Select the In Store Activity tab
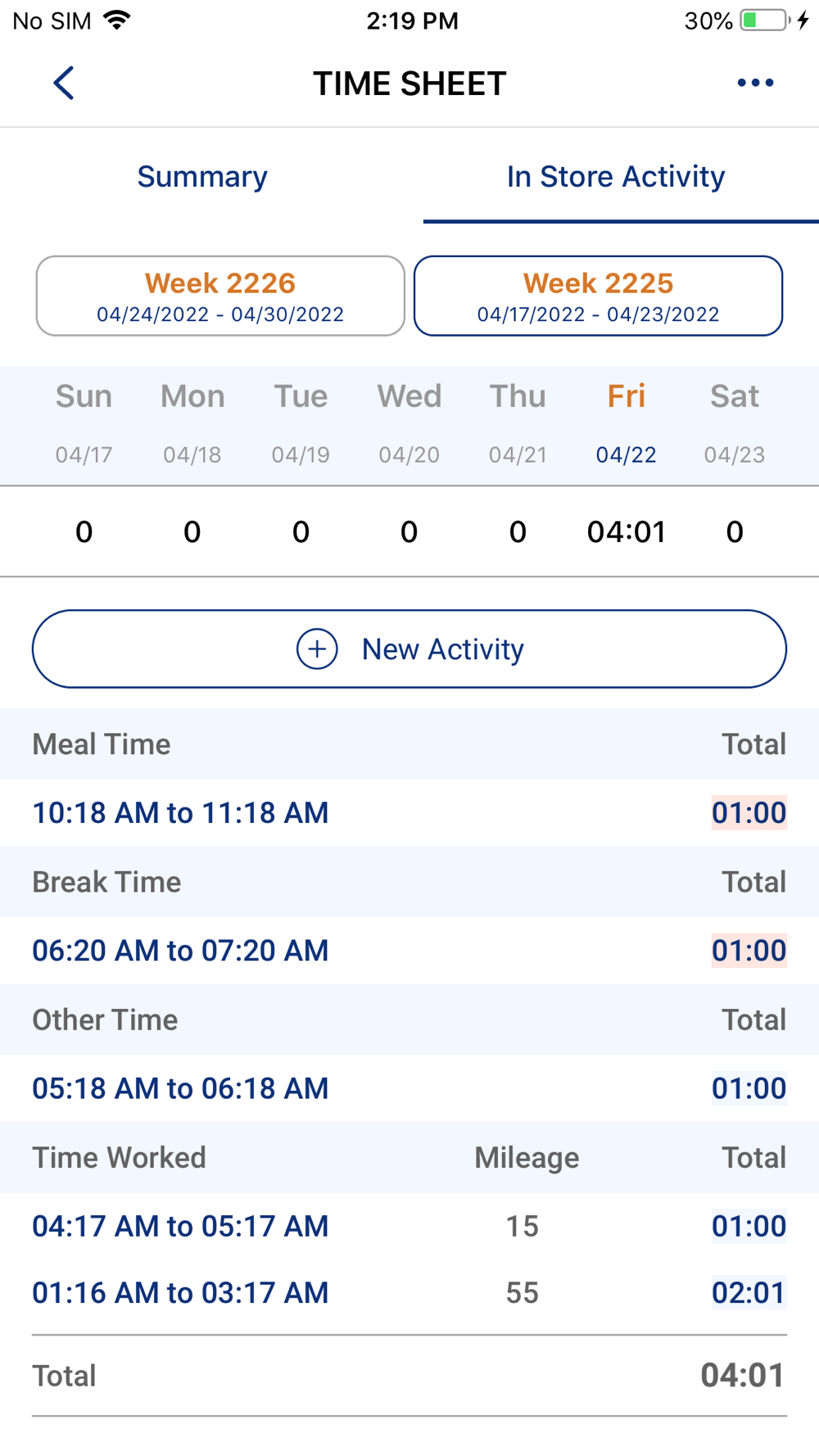This screenshot has height=1456, width=819. [616, 177]
